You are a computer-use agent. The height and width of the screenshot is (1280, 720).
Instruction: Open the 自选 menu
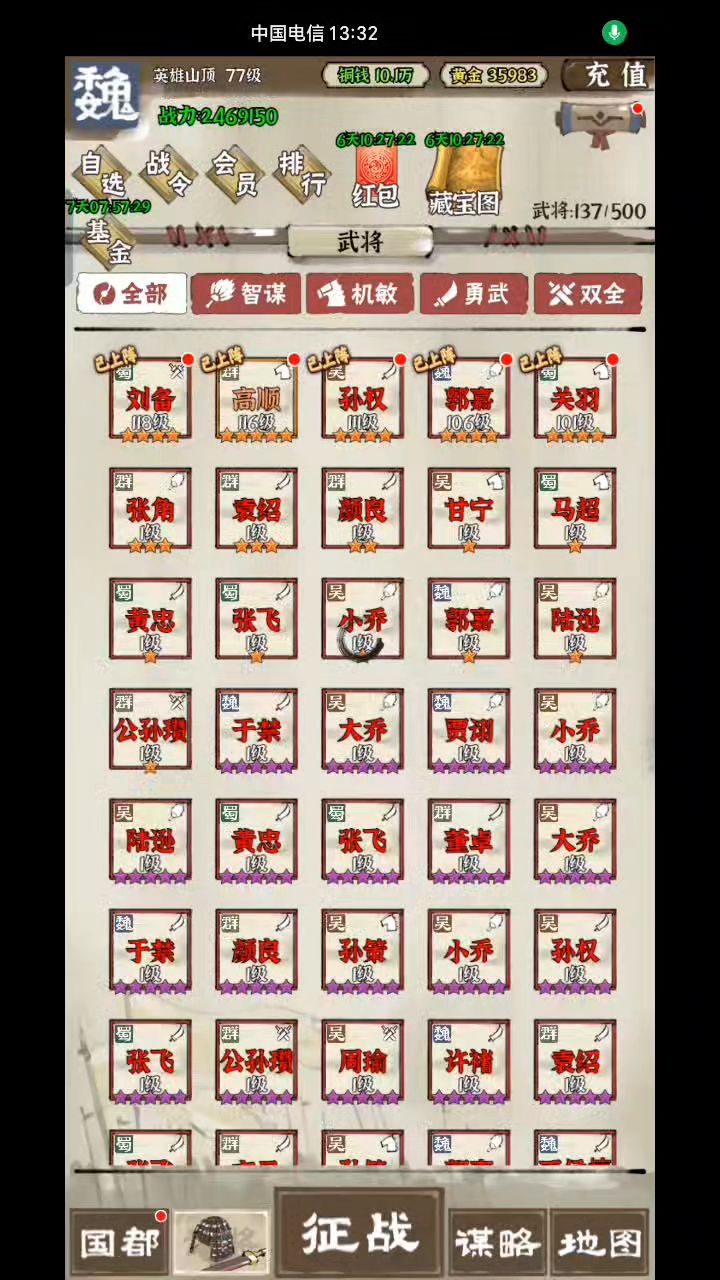click(103, 173)
